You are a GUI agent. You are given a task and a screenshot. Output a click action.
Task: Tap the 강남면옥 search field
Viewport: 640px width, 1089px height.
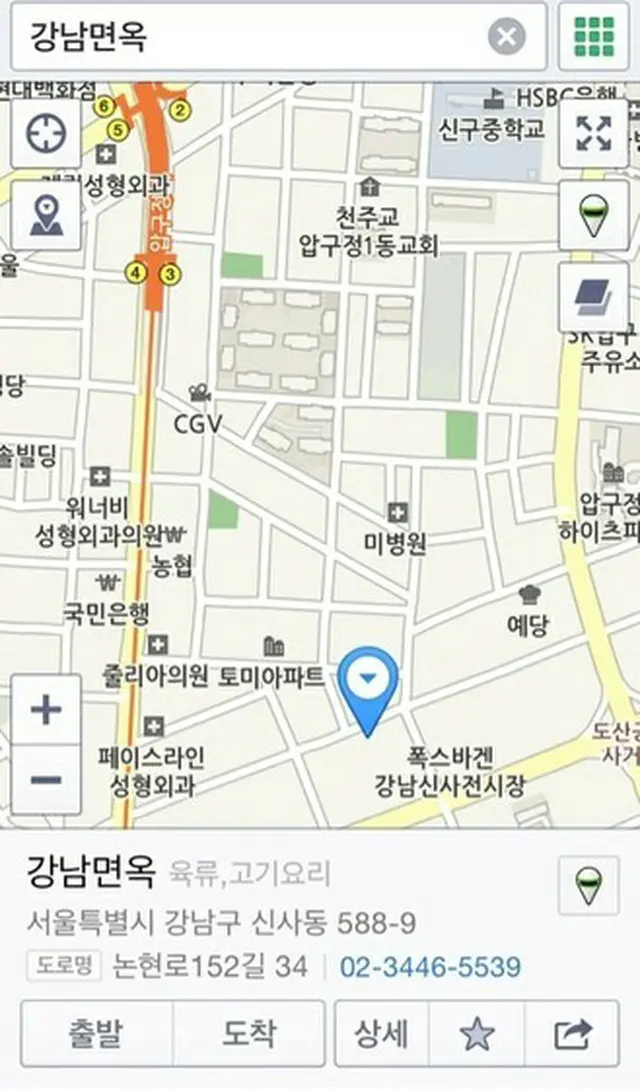[250, 37]
